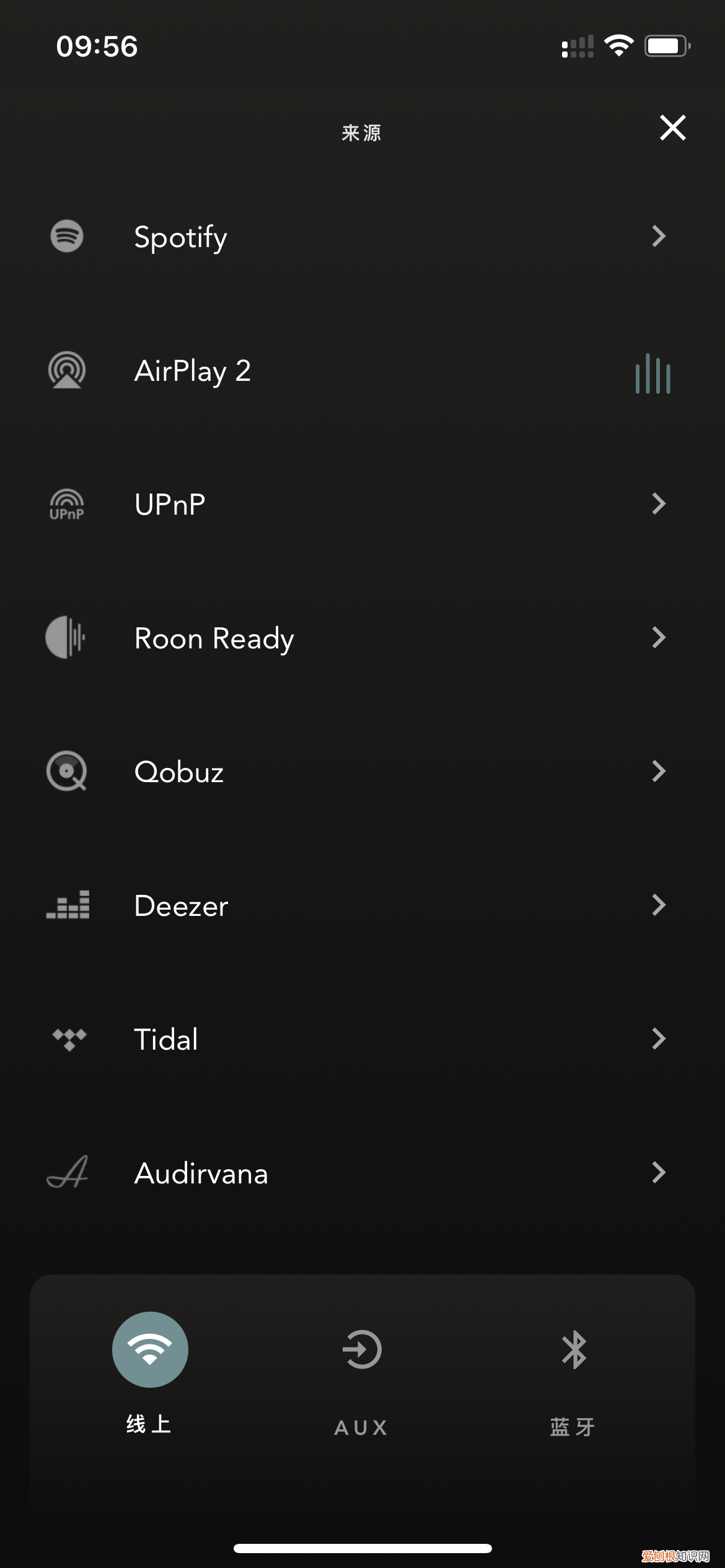Go to Audirvana source
The width and height of the screenshot is (725, 1568).
(x=362, y=1173)
